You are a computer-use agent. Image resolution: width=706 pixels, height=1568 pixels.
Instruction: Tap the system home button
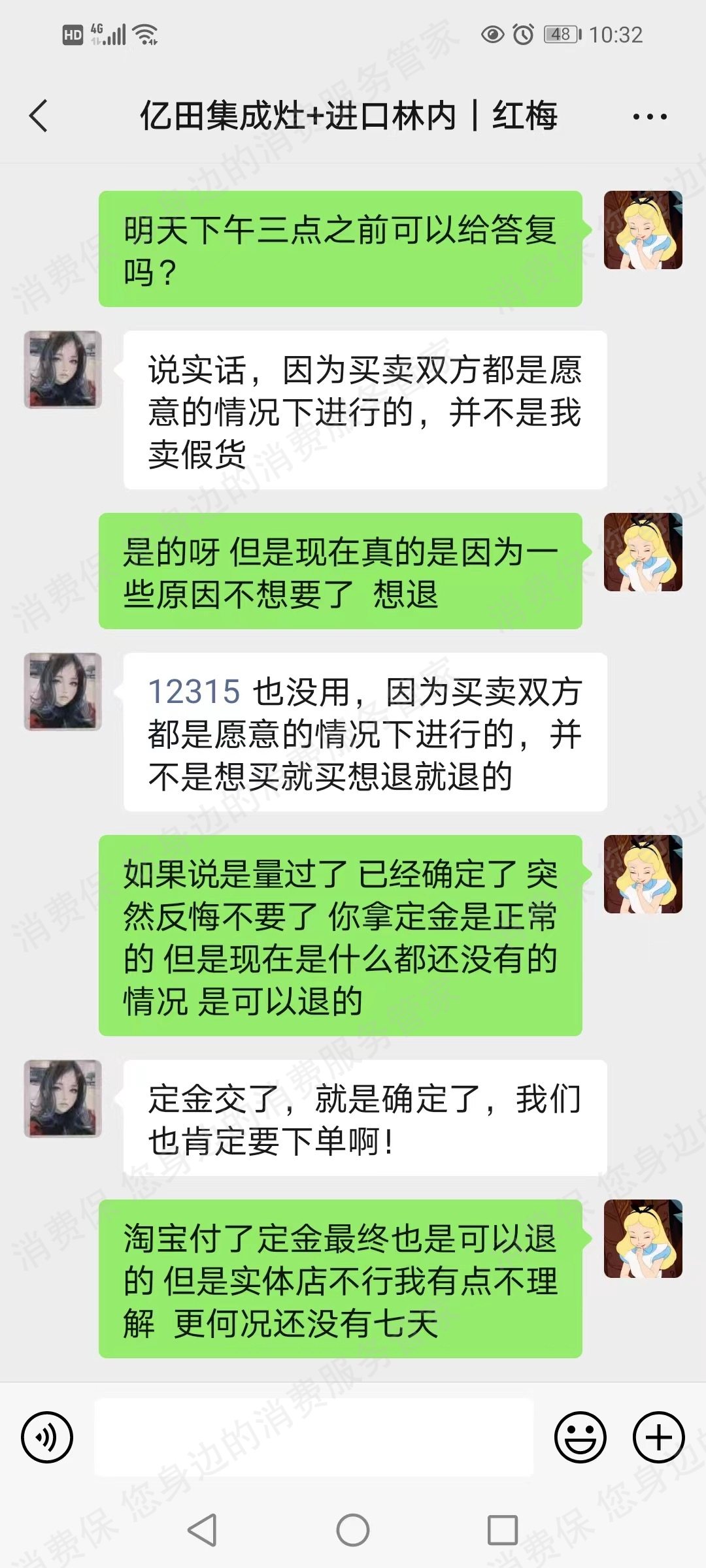point(353,1530)
